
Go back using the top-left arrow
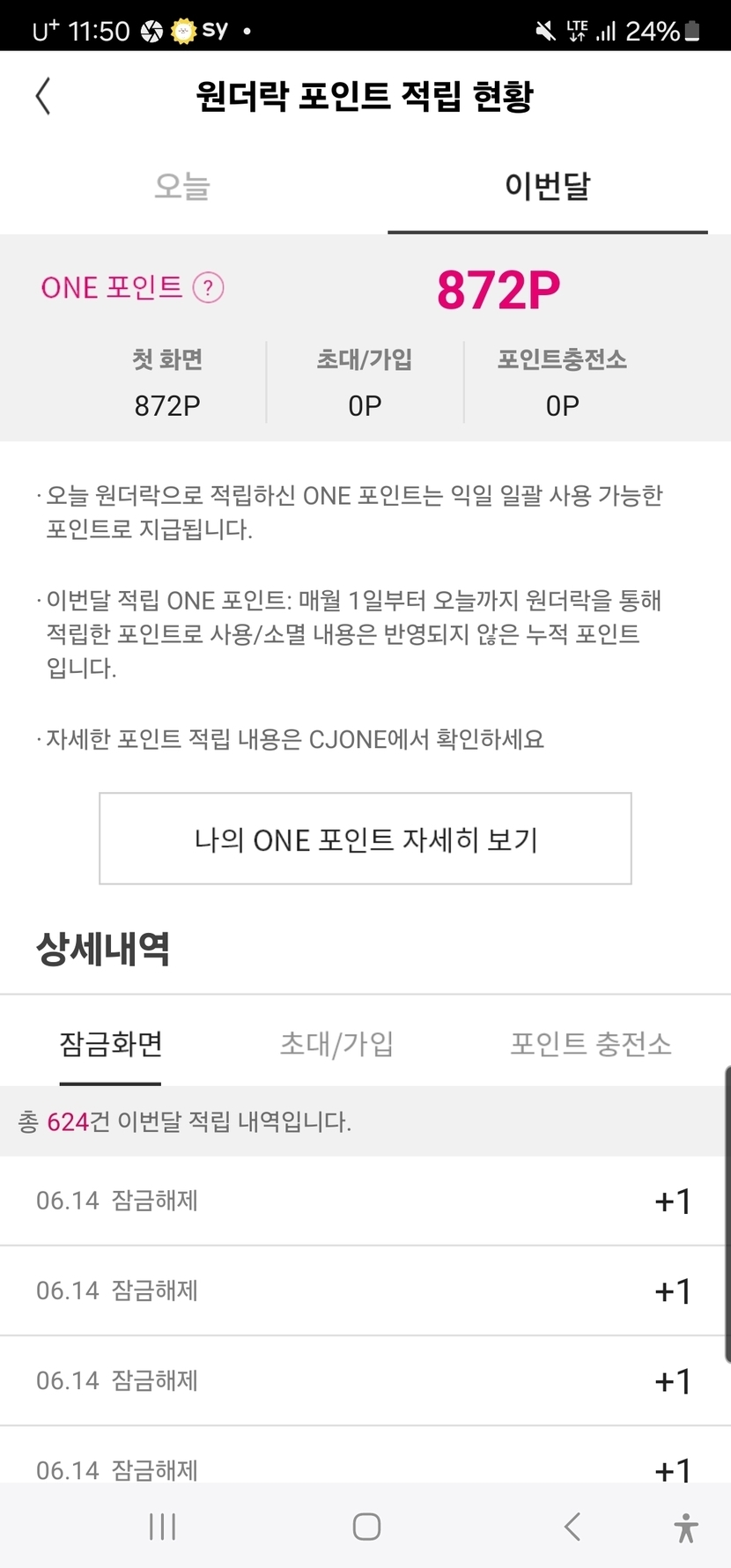point(43,96)
